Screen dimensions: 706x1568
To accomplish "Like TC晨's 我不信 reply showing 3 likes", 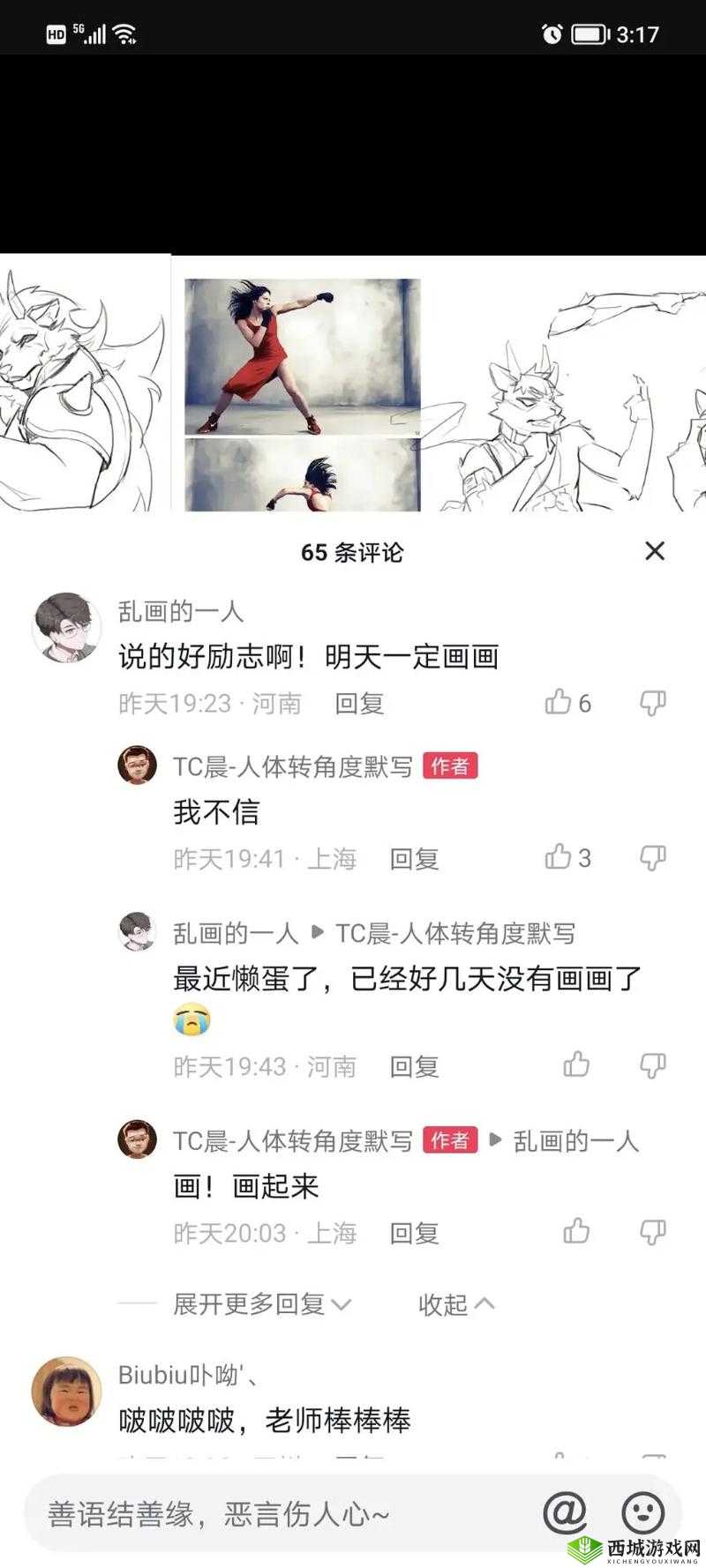I will click(558, 855).
